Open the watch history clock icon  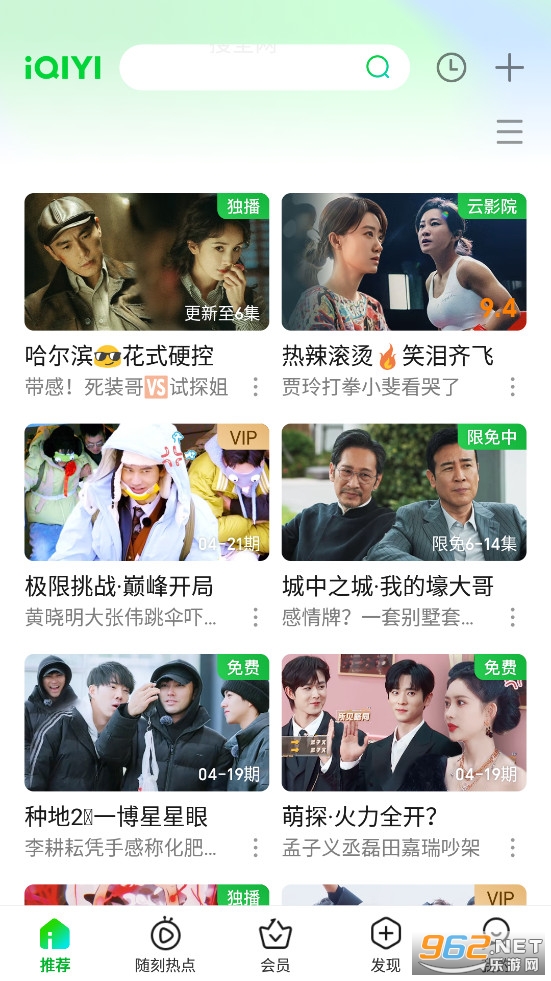point(451,68)
